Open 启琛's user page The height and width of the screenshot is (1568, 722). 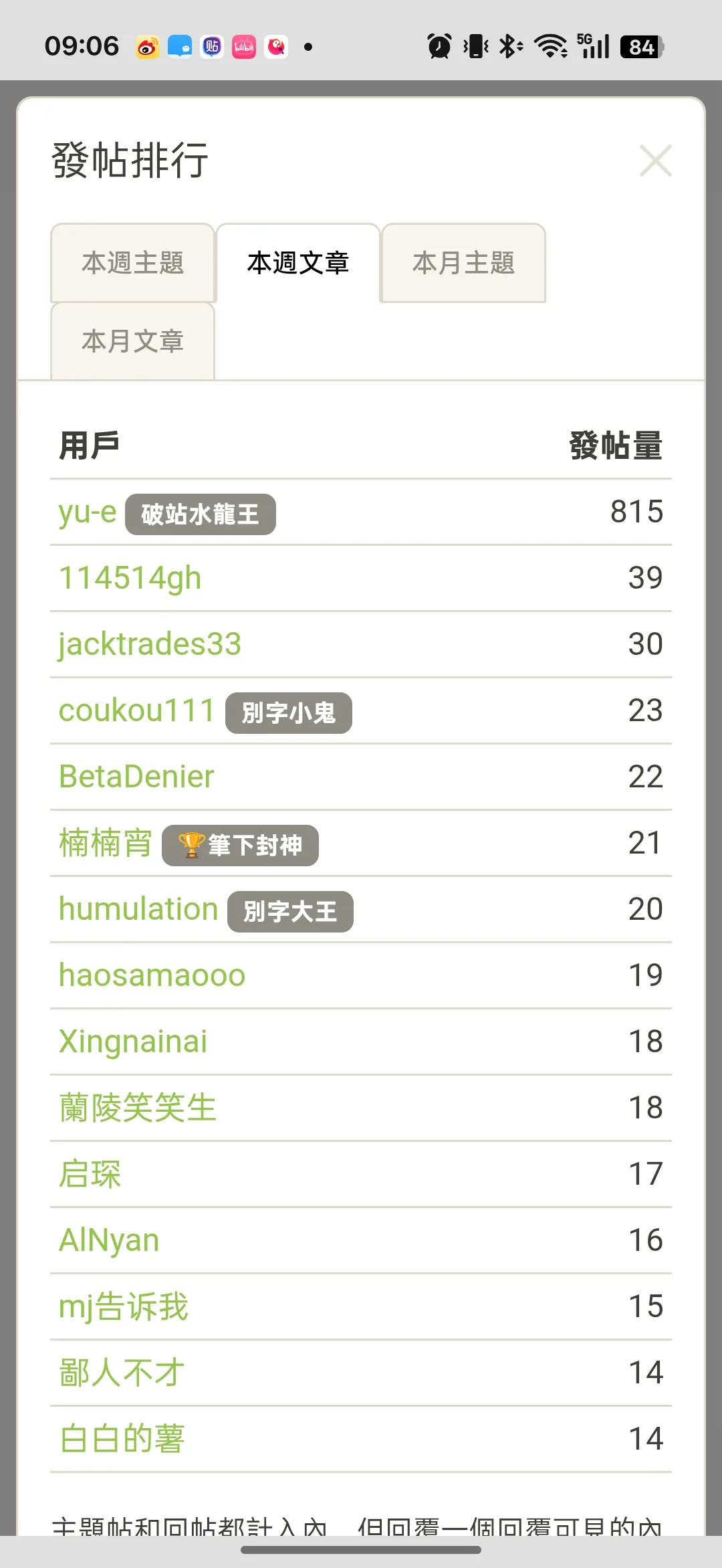click(x=90, y=1174)
